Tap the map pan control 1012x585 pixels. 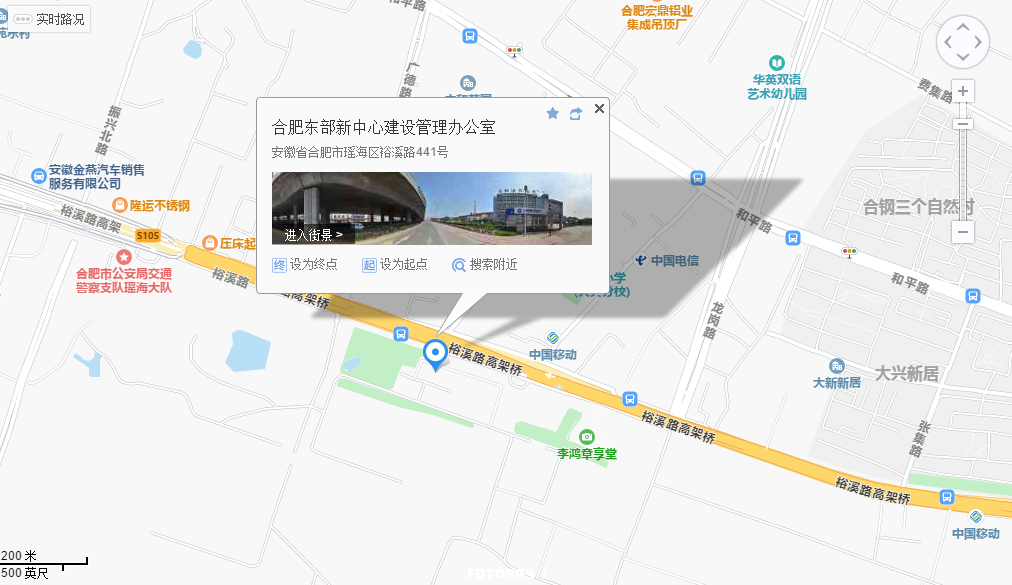962,42
